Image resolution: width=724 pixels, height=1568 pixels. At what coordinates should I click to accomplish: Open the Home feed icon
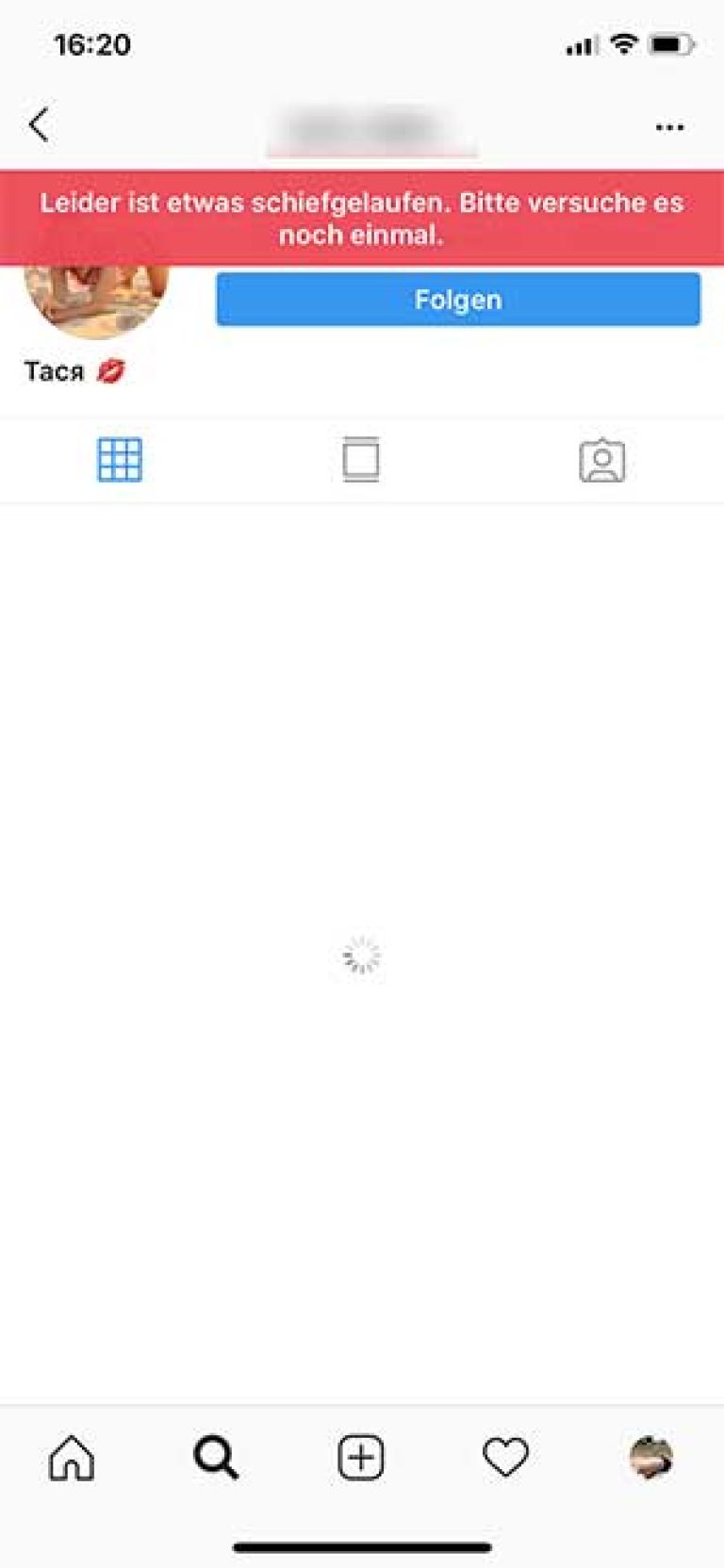click(x=71, y=1459)
